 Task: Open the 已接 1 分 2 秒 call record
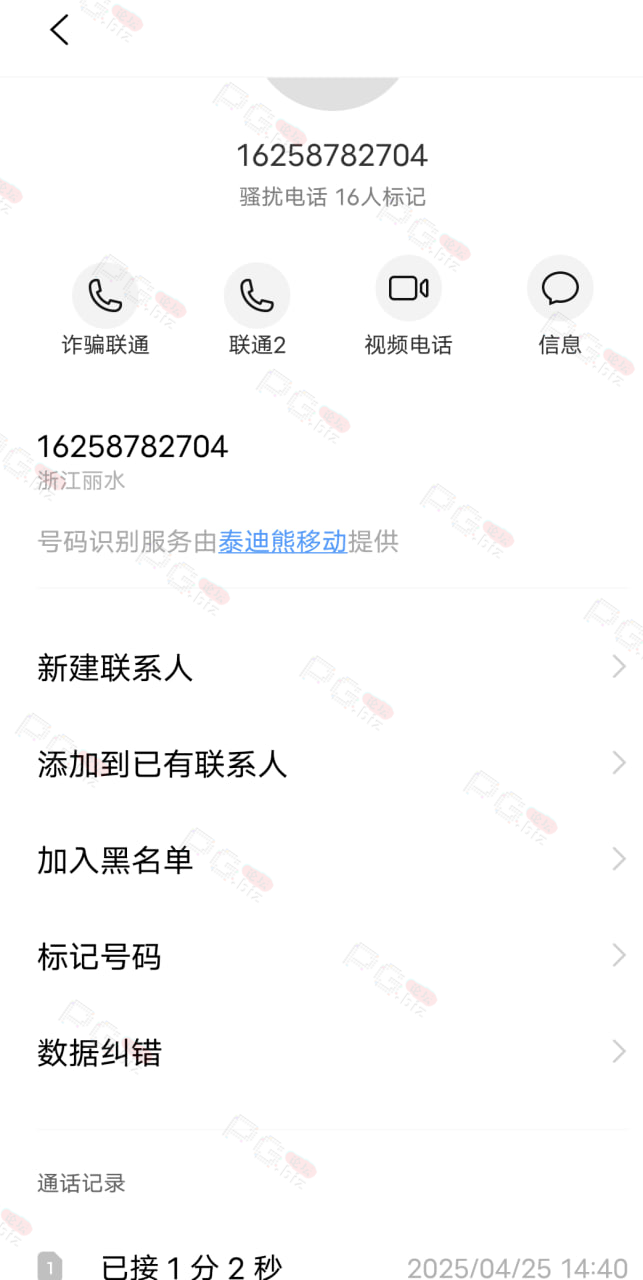pyautogui.click(x=321, y=1267)
